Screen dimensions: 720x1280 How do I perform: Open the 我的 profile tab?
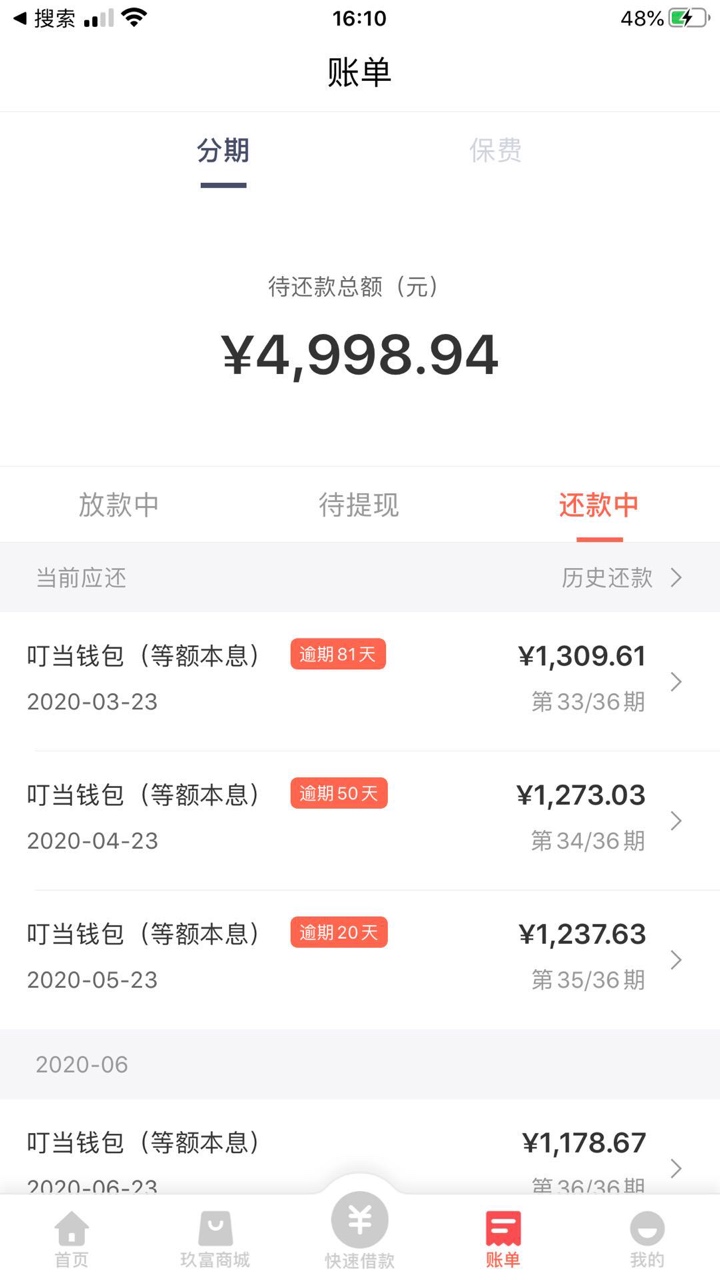tap(647, 1239)
